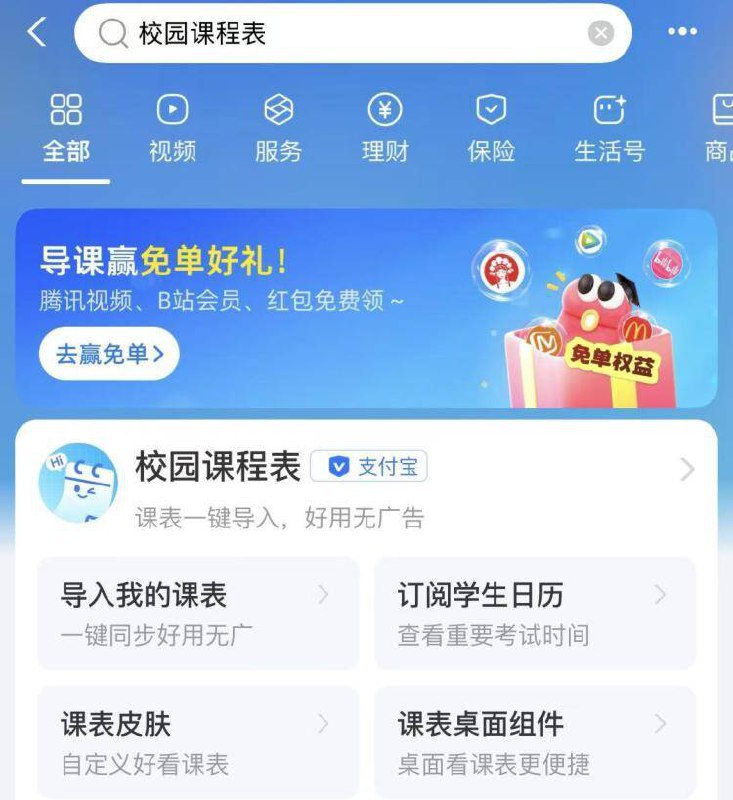Tap the 理财 yuan-symbol icon

coord(386,113)
